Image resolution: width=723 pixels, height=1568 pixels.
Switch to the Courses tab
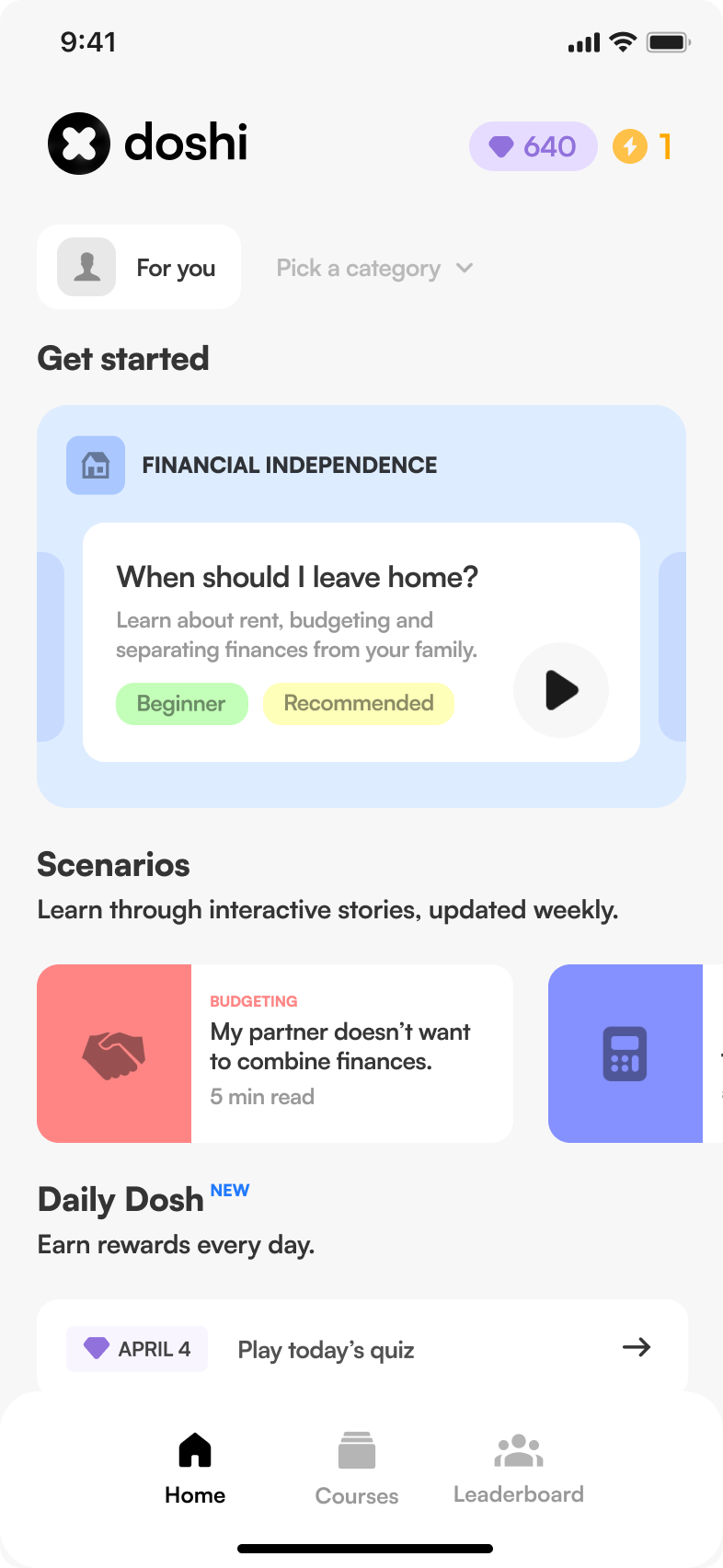coord(357,1469)
